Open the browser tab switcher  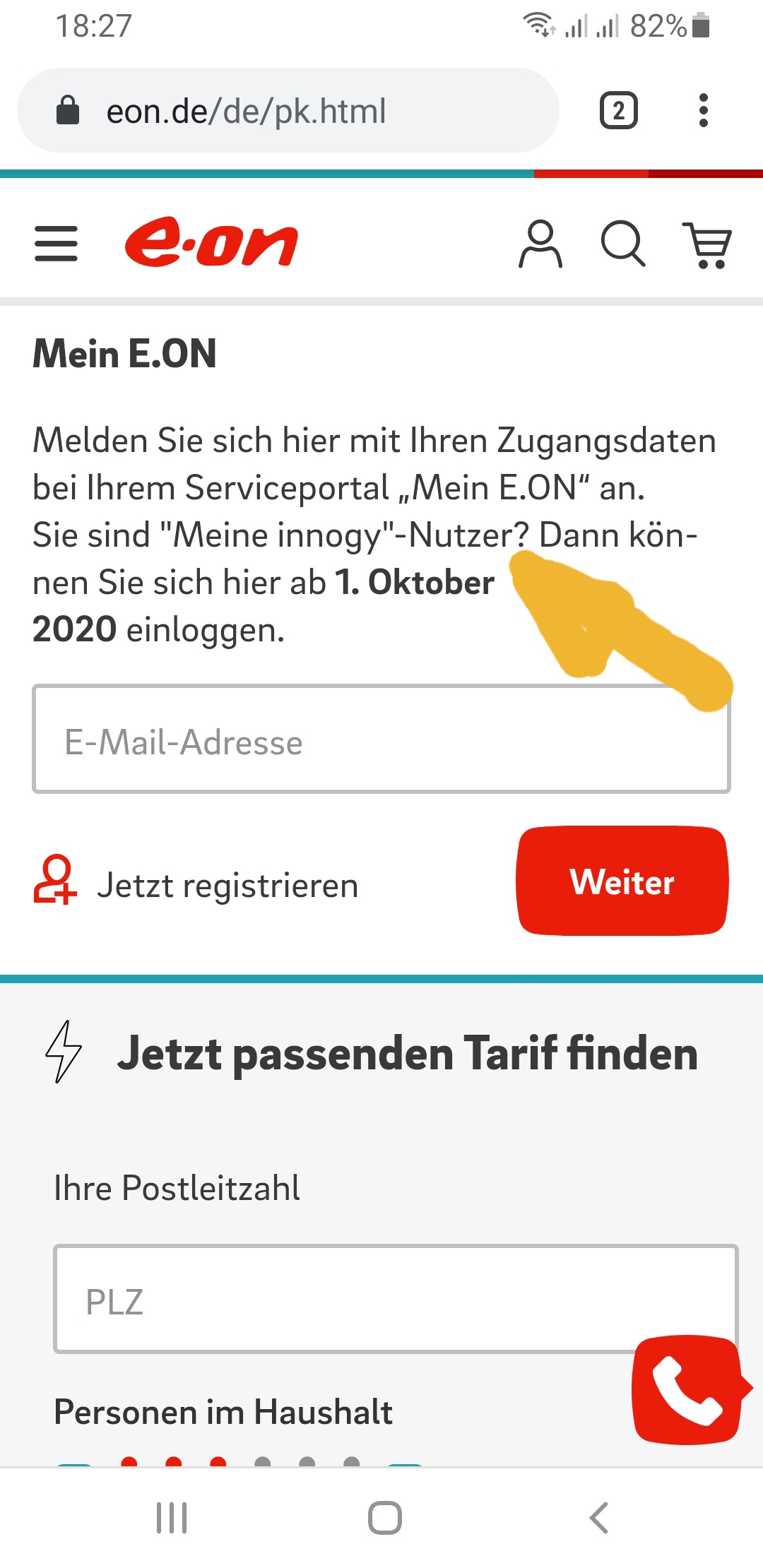coord(619,111)
